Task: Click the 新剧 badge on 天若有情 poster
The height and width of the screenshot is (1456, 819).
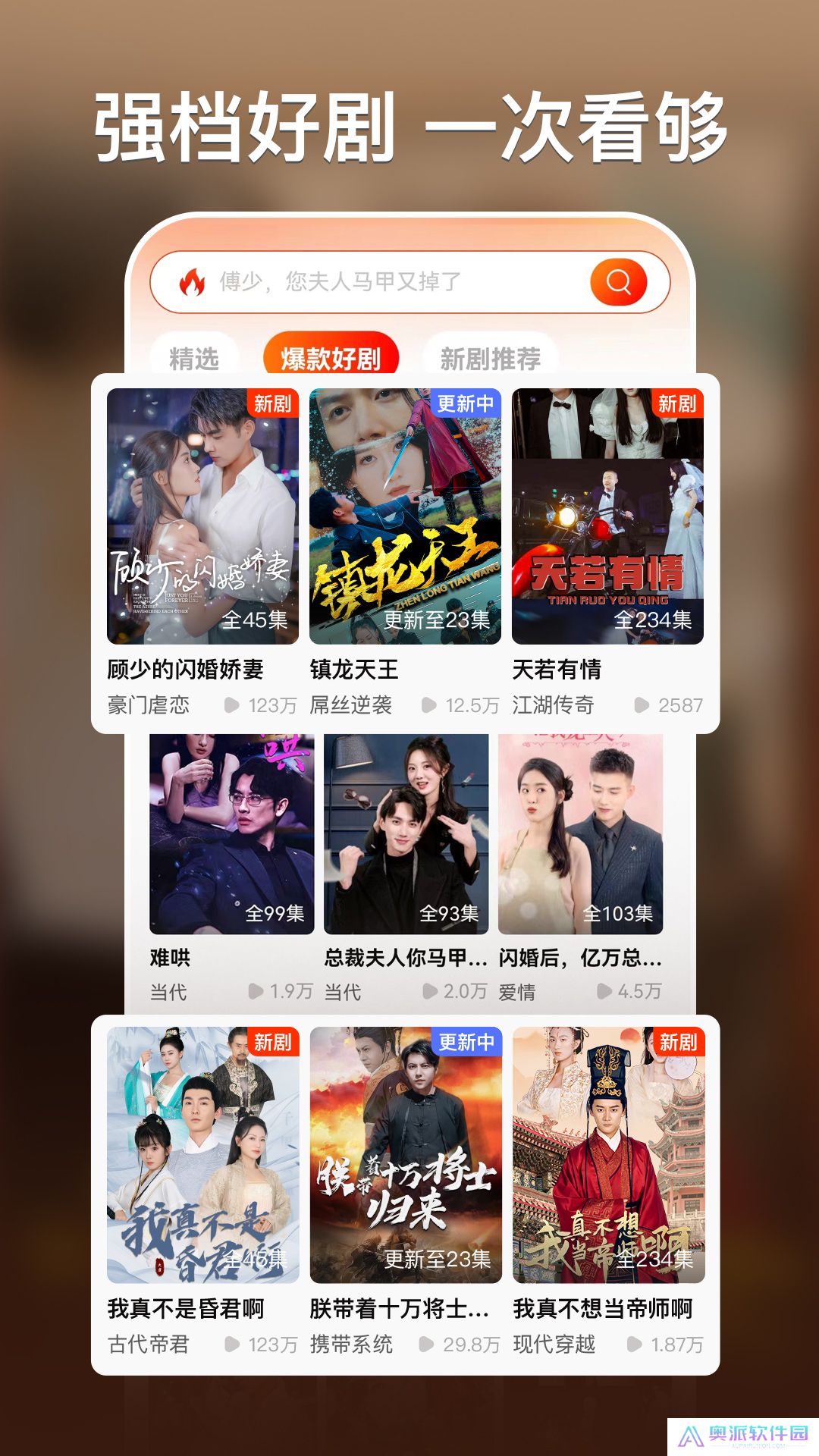Action: (x=679, y=403)
